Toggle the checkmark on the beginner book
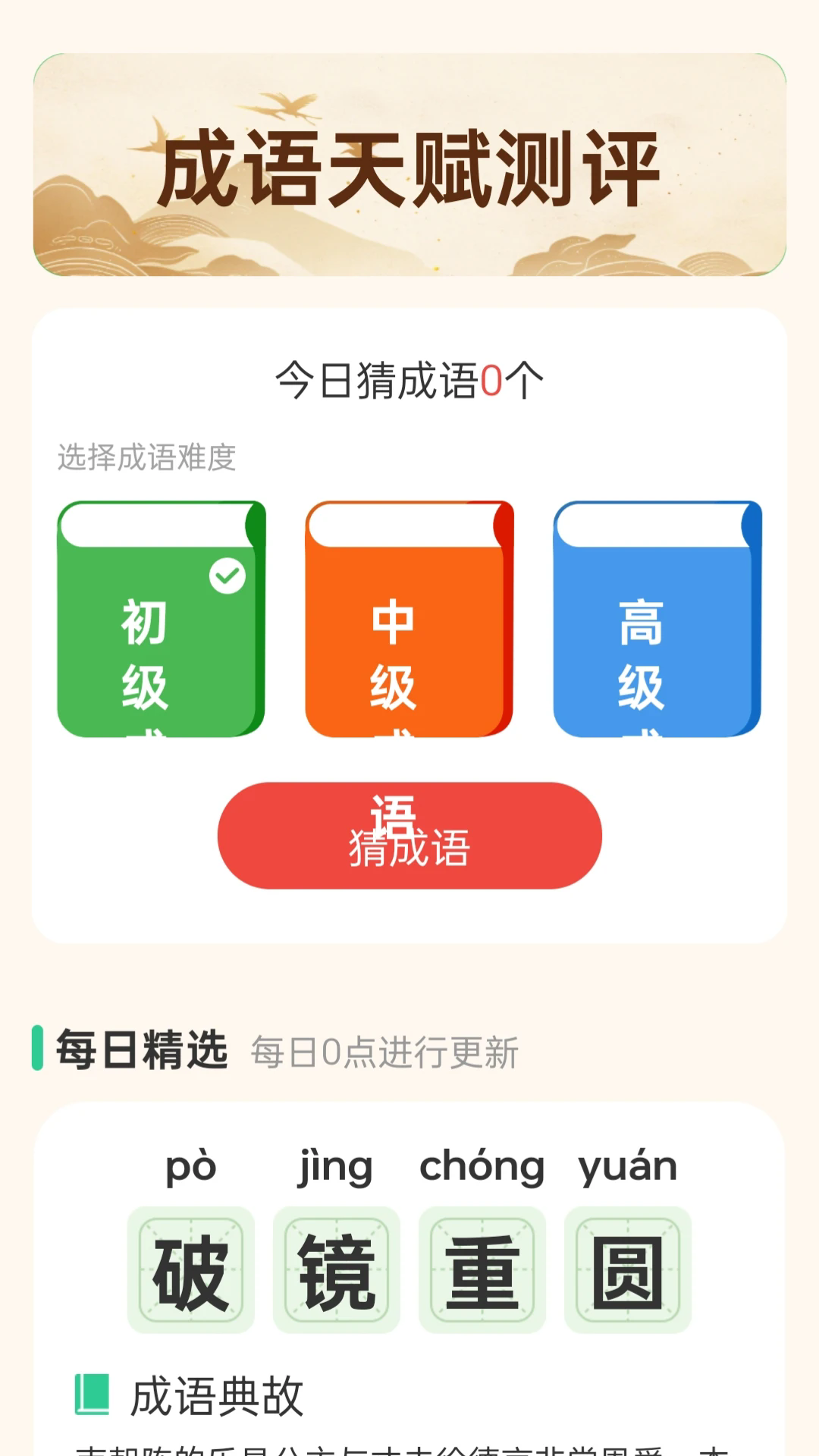819x1456 pixels. pos(226,575)
